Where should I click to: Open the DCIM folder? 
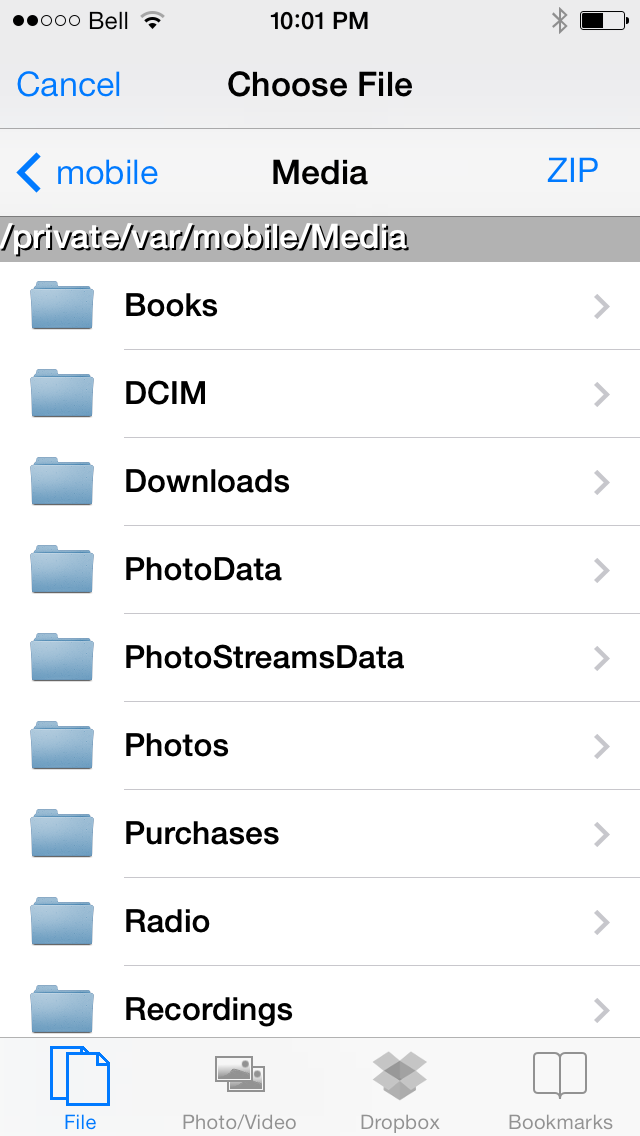pyautogui.click(x=320, y=394)
